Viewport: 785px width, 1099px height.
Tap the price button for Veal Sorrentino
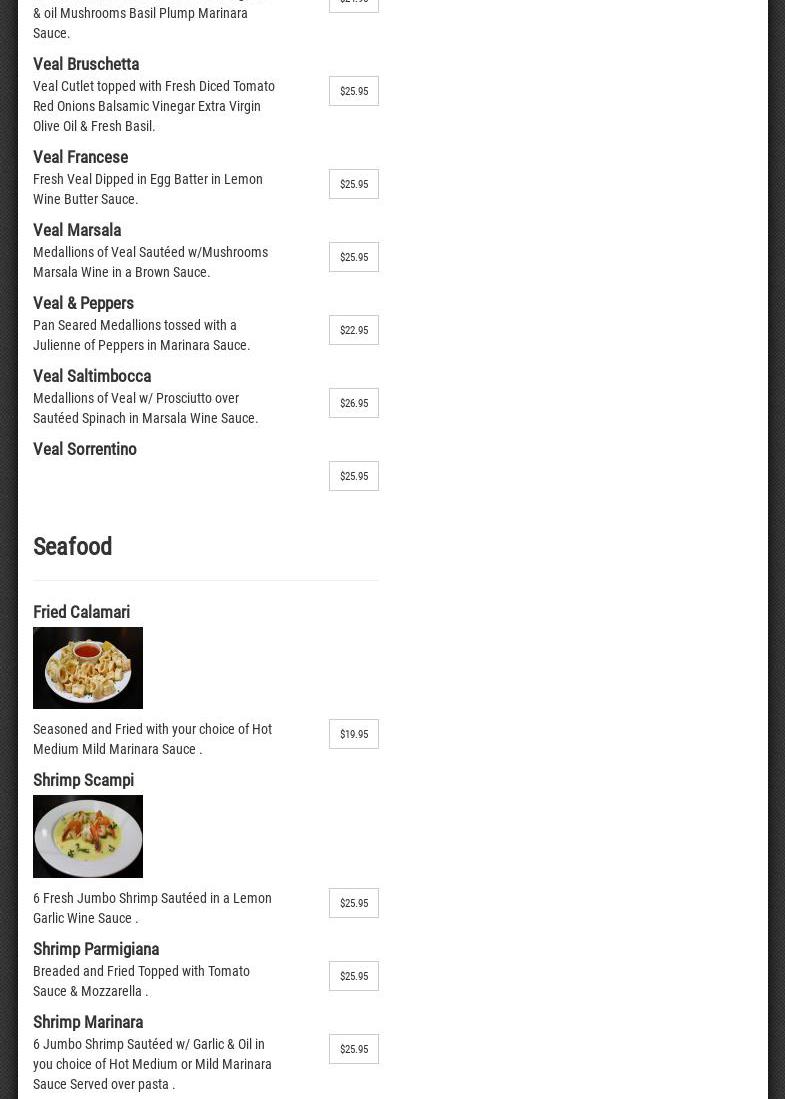tap(353, 476)
